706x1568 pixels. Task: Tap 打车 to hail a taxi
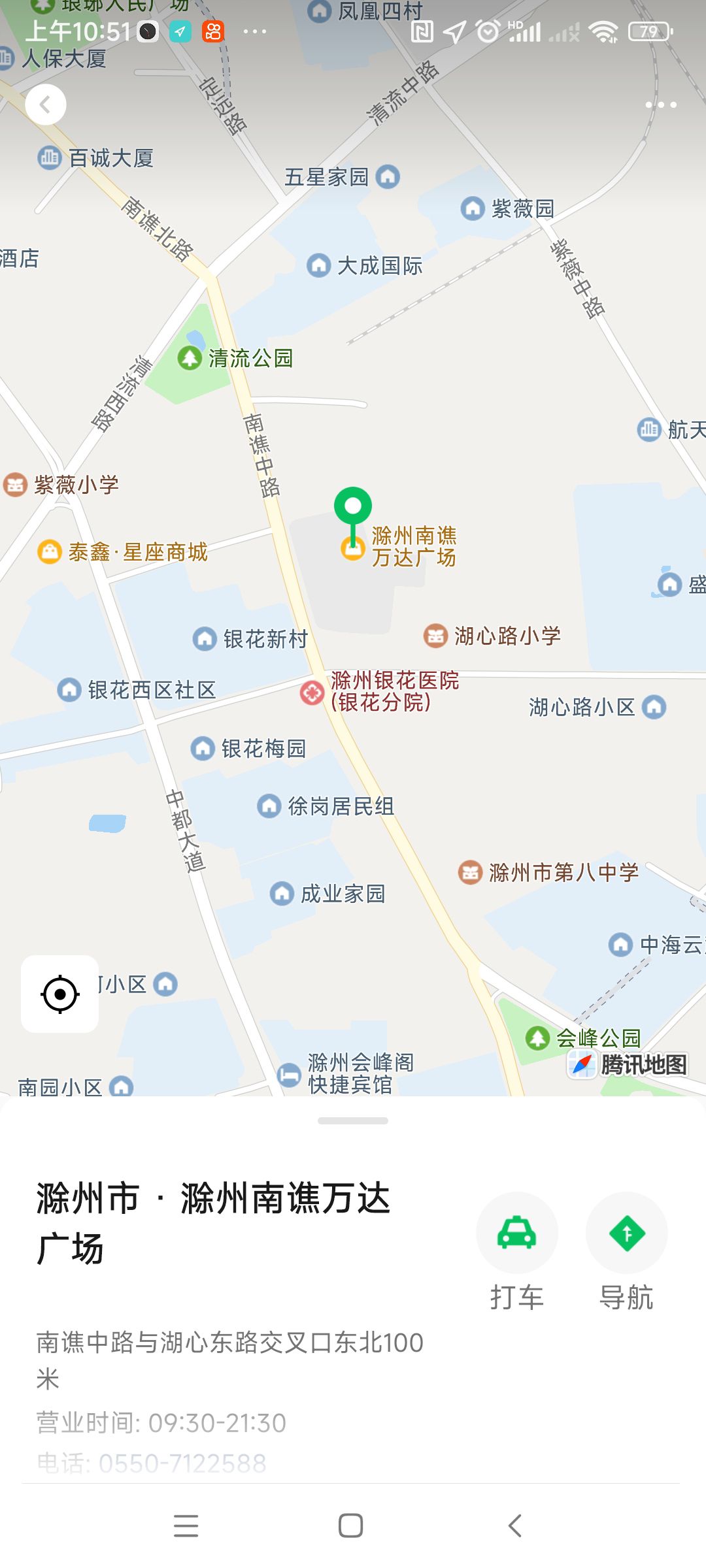(x=516, y=1233)
